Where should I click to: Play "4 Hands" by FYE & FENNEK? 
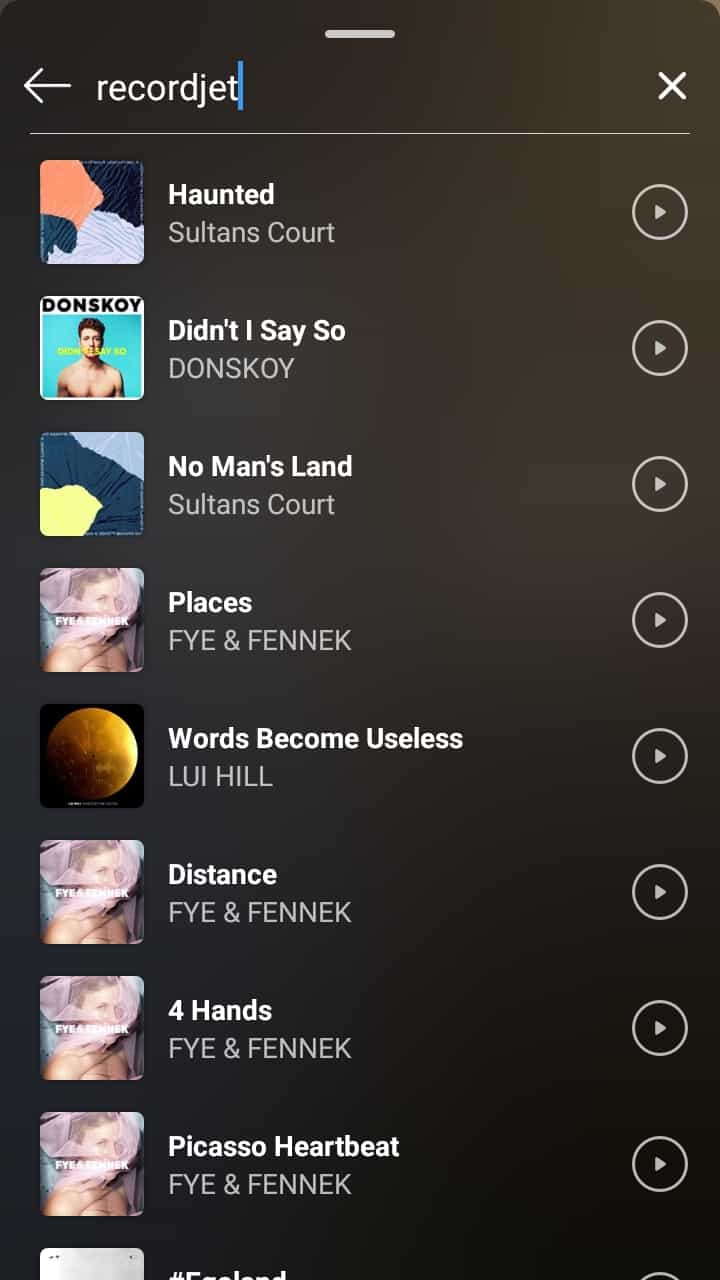click(659, 1028)
